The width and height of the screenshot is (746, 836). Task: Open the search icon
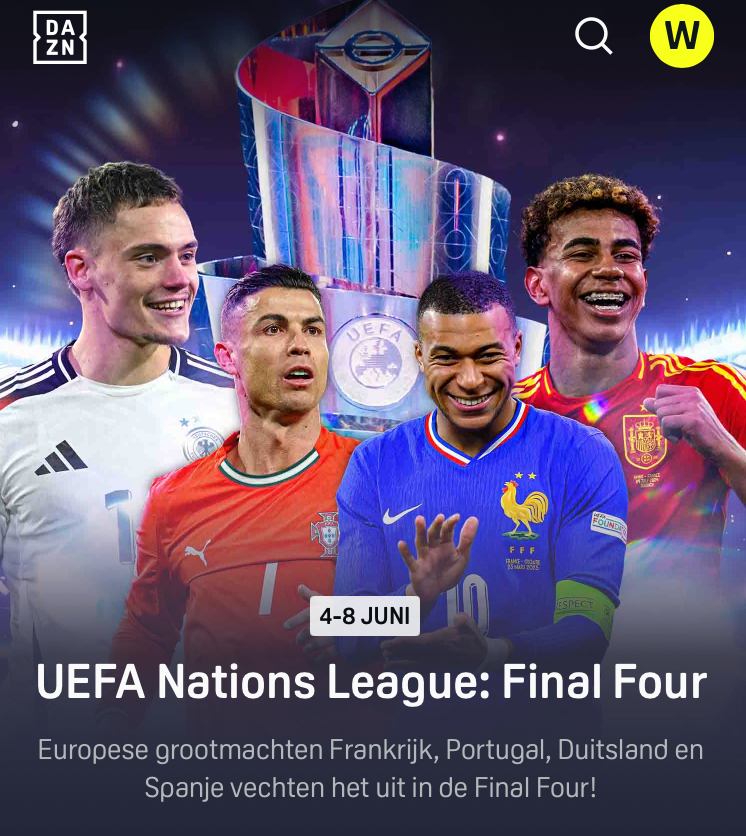point(593,37)
